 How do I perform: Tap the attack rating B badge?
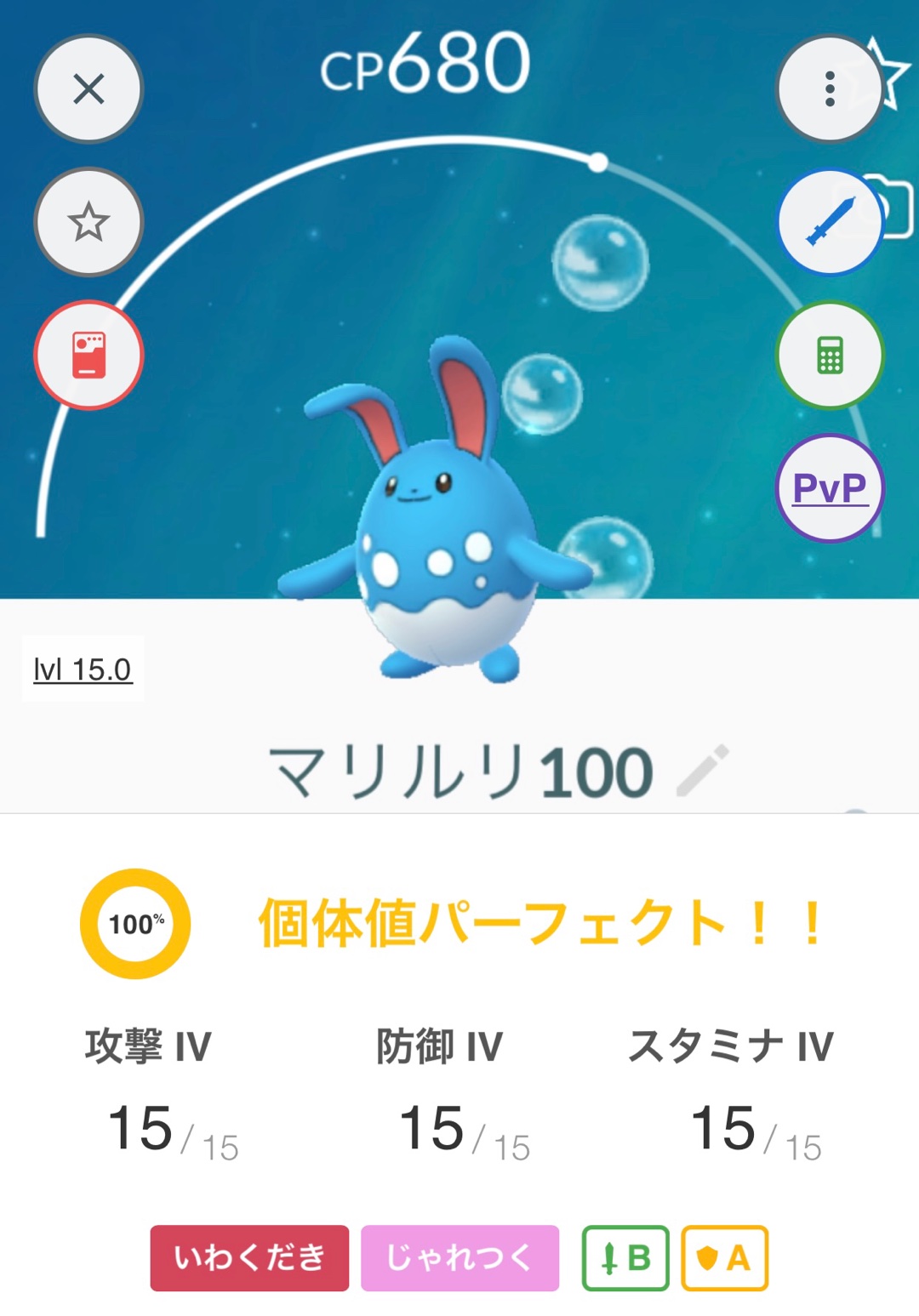coord(625,1257)
